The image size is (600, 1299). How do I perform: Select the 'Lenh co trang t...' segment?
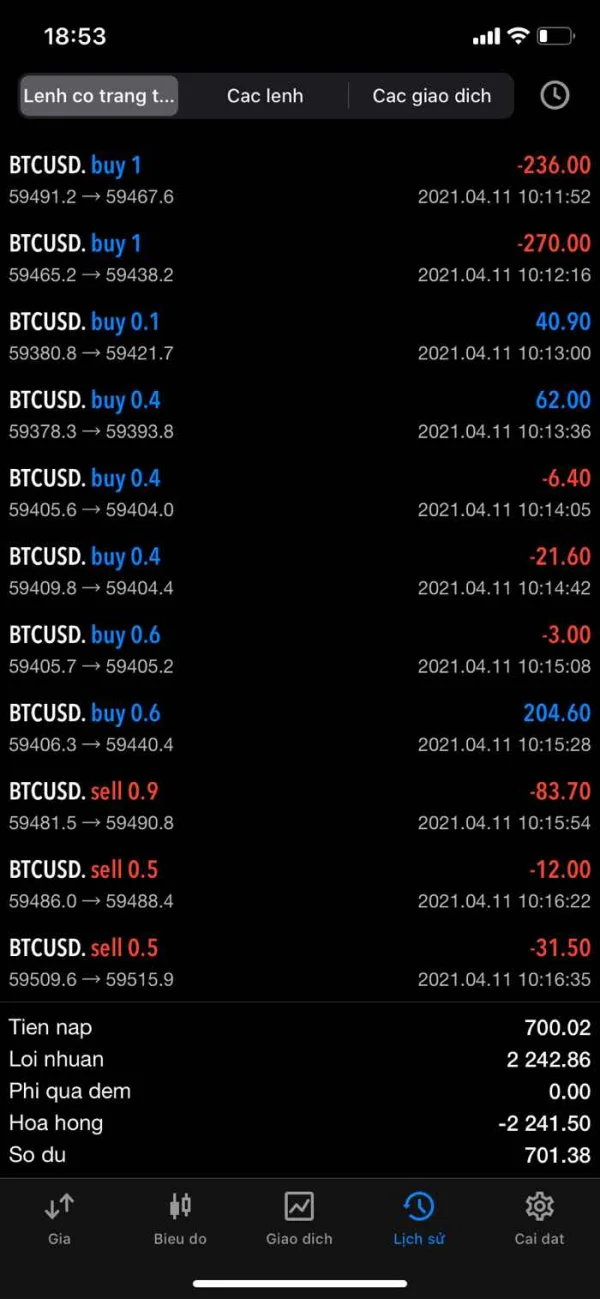99,96
